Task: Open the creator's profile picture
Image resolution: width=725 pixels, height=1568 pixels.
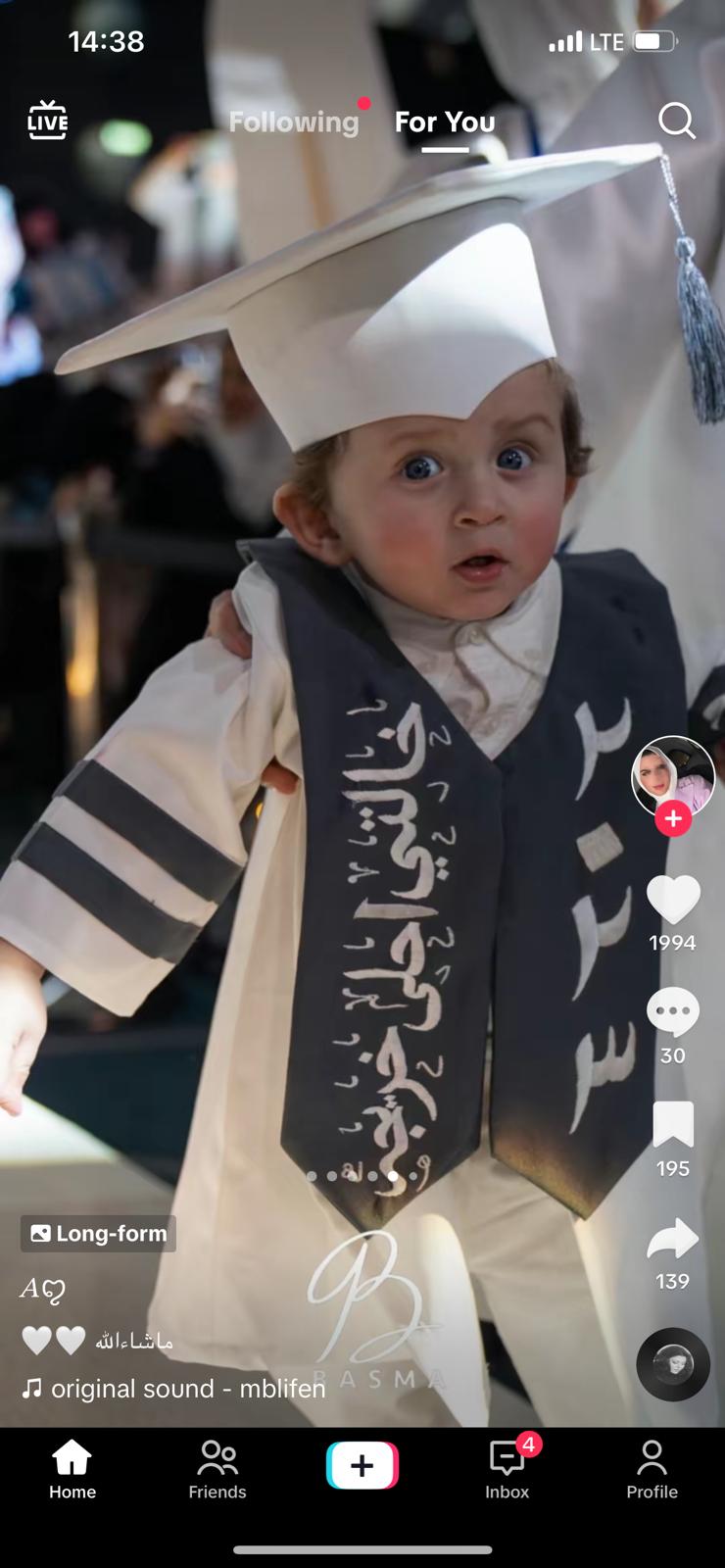Action: pos(673,777)
